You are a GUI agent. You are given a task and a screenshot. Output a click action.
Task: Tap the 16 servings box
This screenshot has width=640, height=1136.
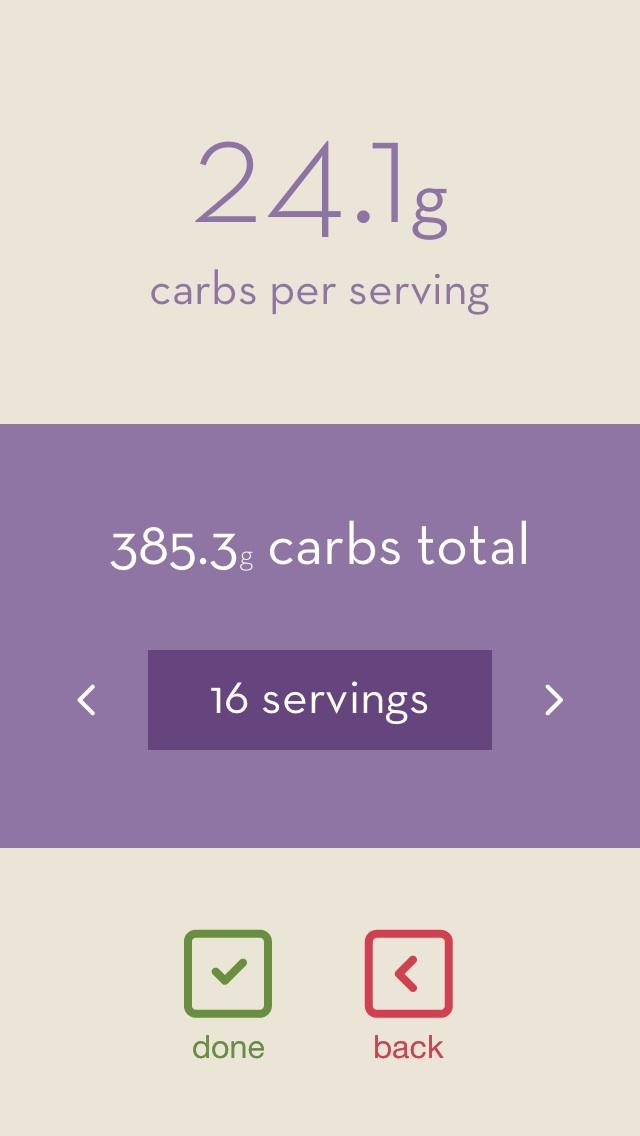click(320, 700)
